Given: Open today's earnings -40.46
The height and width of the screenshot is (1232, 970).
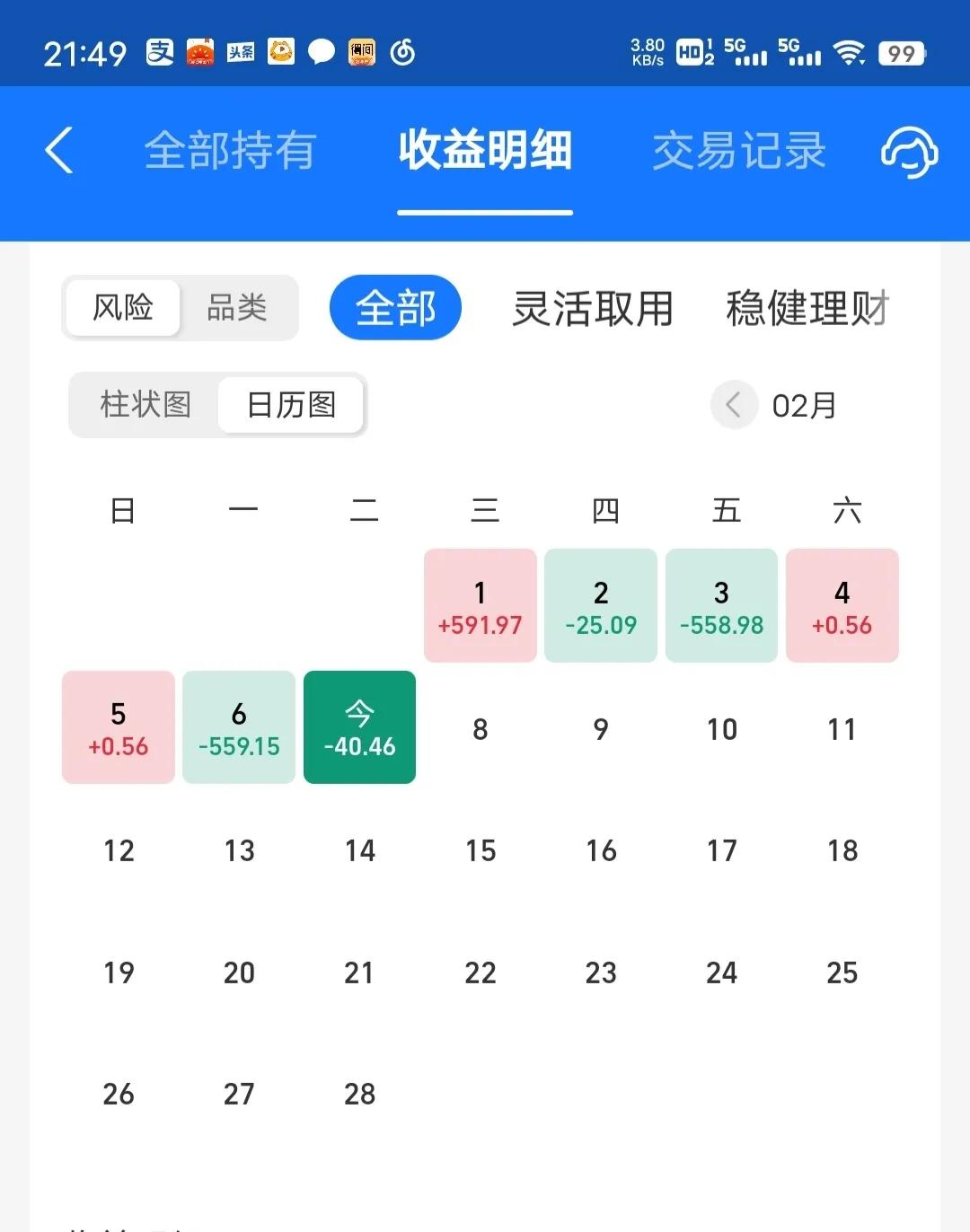Looking at the screenshot, I should [x=359, y=727].
